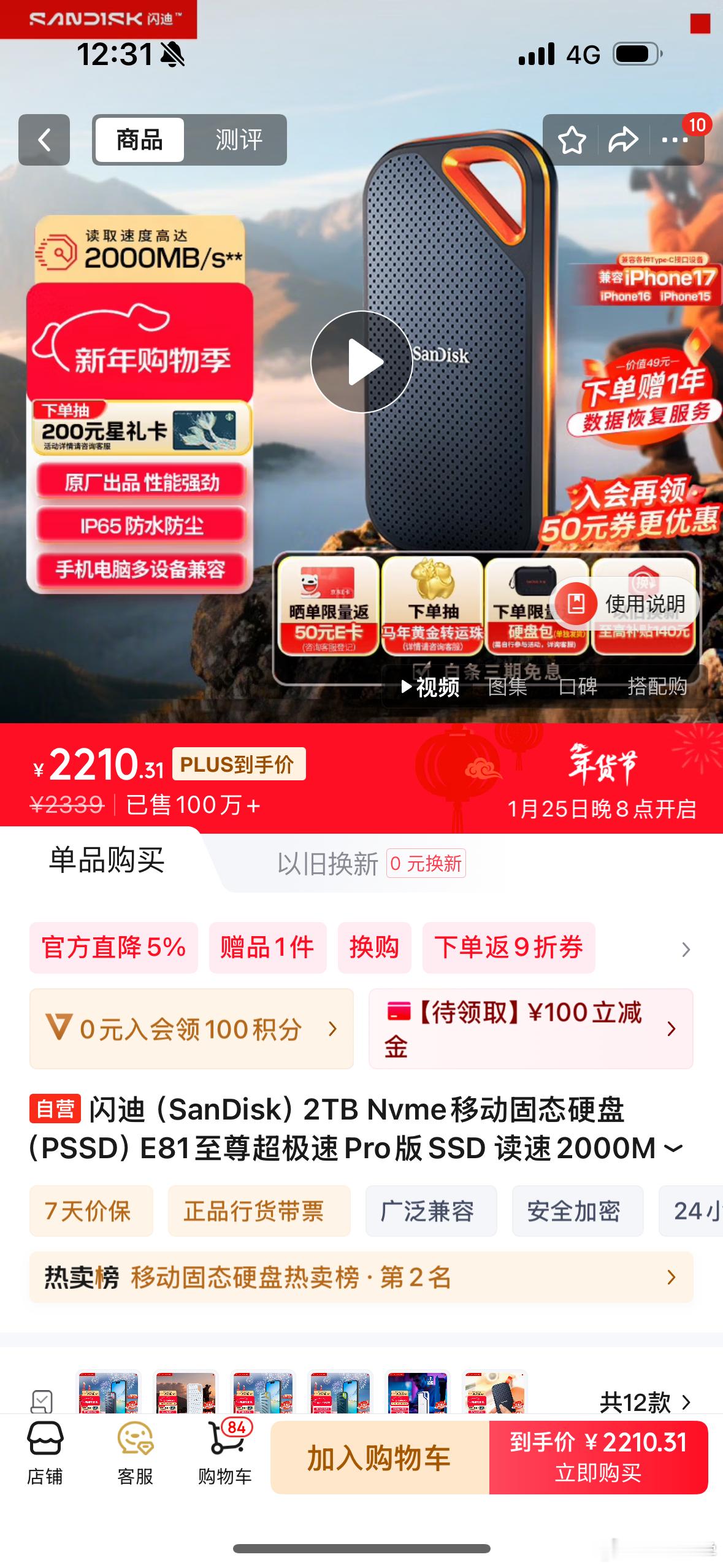The height and width of the screenshot is (1568, 723).
Task: Open the share icon
Action: 624,140
